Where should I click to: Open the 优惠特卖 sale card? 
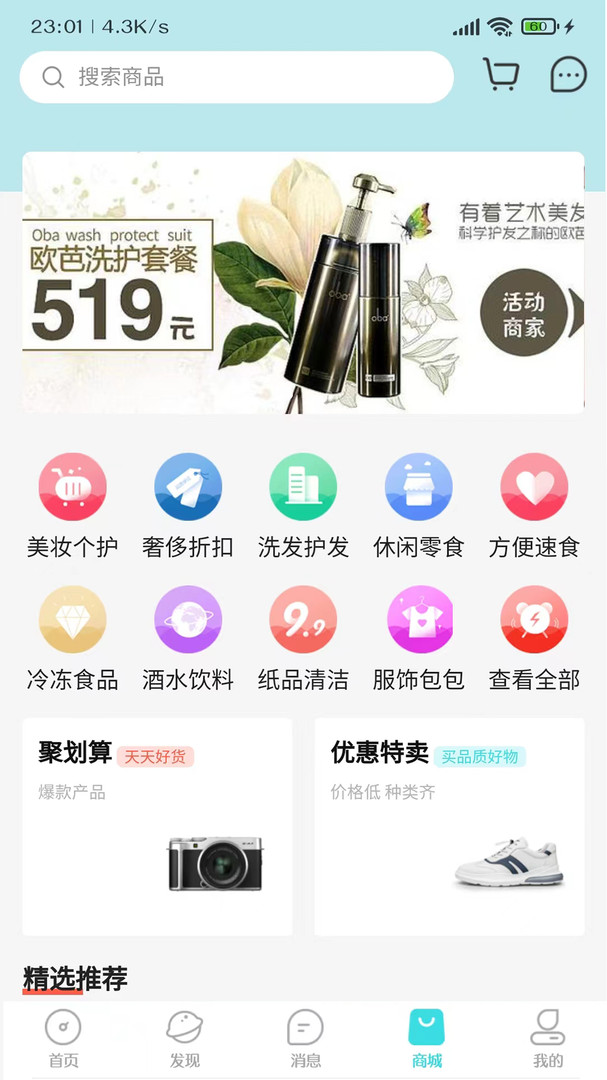click(449, 827)
